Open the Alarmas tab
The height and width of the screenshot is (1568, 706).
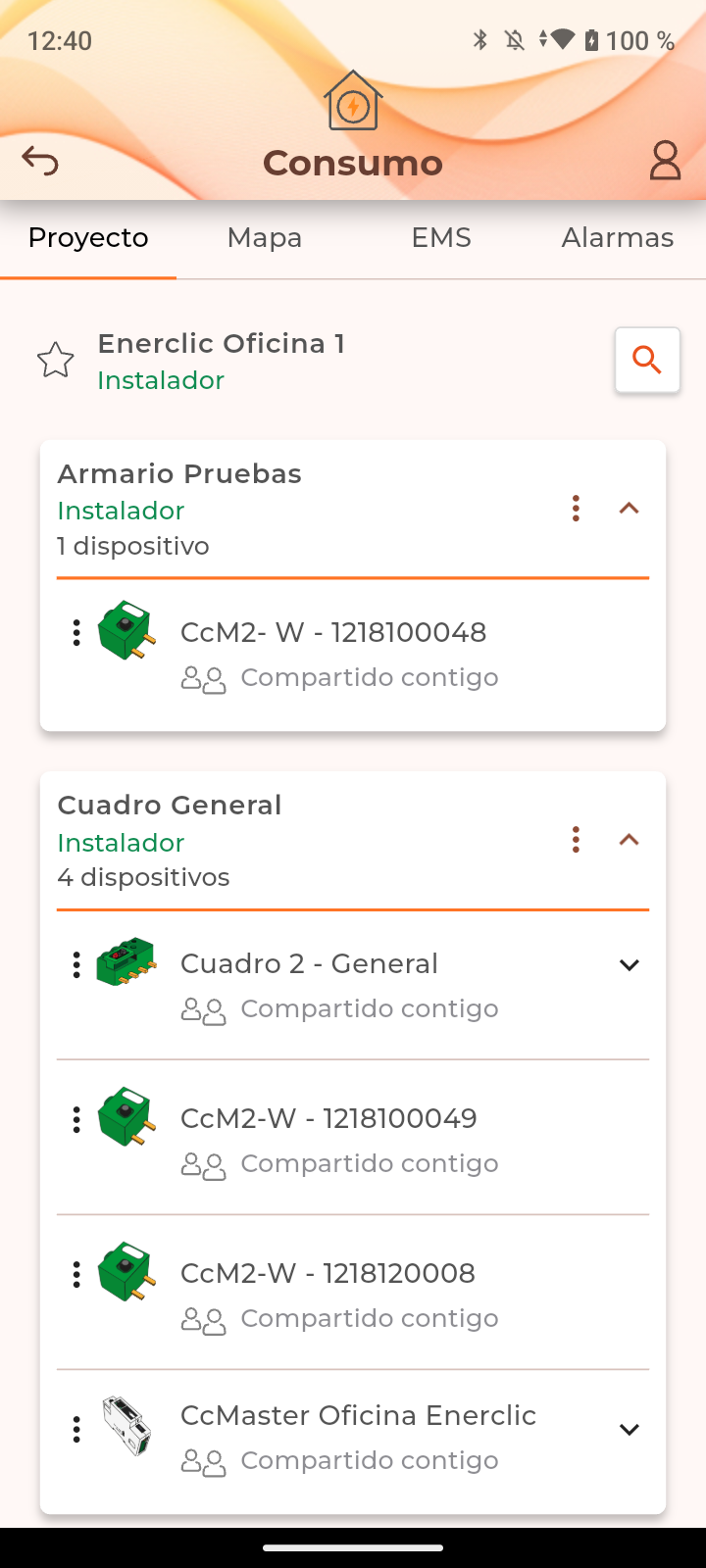618,238
